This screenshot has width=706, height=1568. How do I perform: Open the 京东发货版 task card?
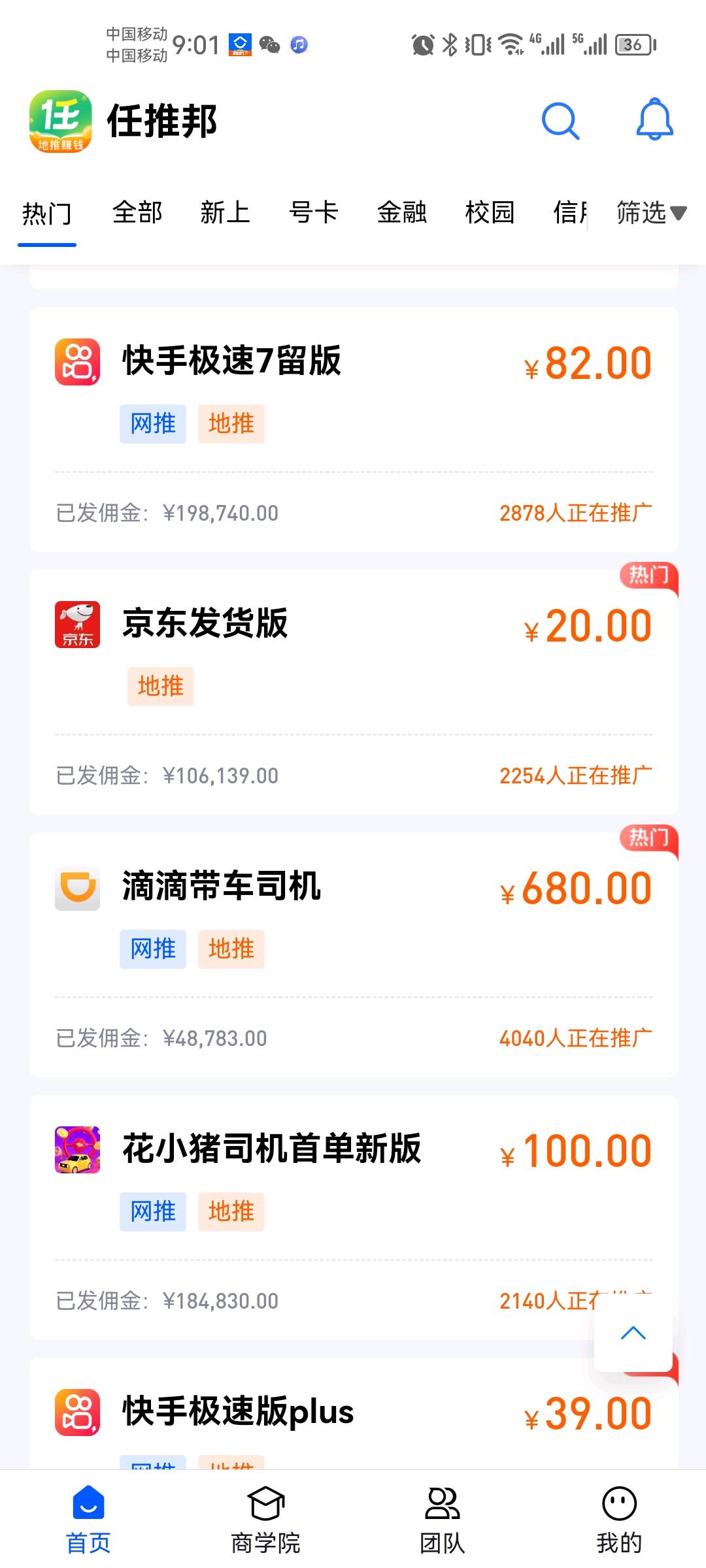(x=354, y=692)
